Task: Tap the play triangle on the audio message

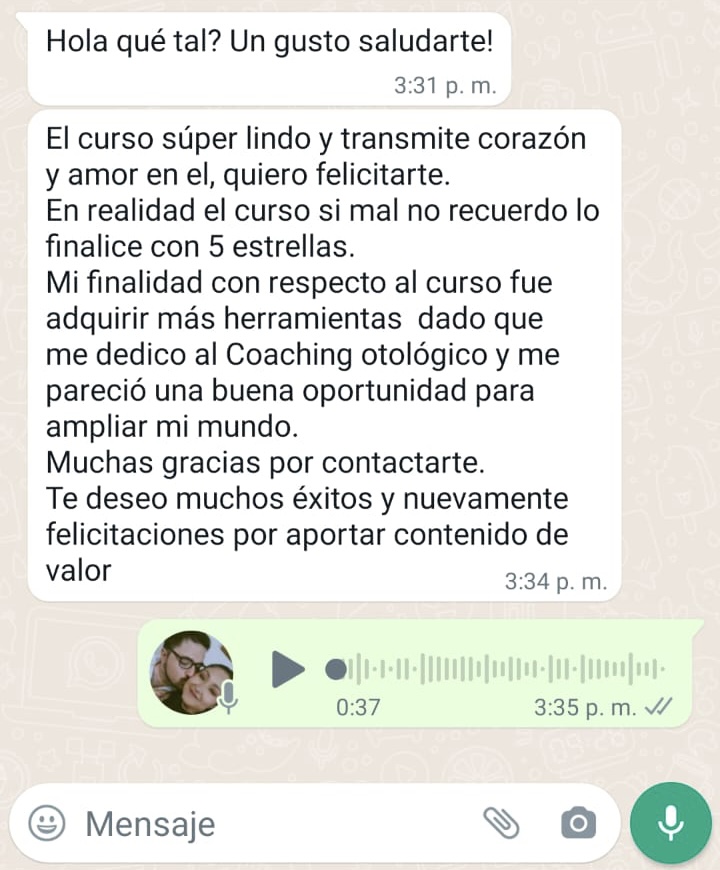Action: click(x=290, y=670)
